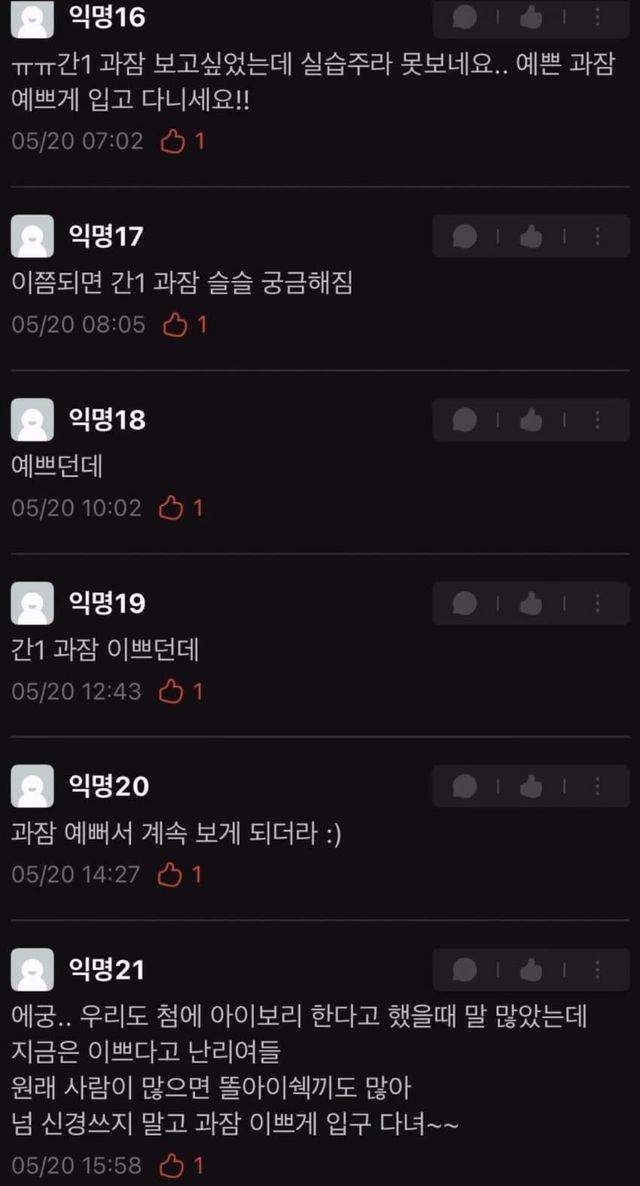The height and width of the screenshot is (1186, 640).
Task: Tap the thumbs-up on 익명20's comment
Action: click(531, 786)
